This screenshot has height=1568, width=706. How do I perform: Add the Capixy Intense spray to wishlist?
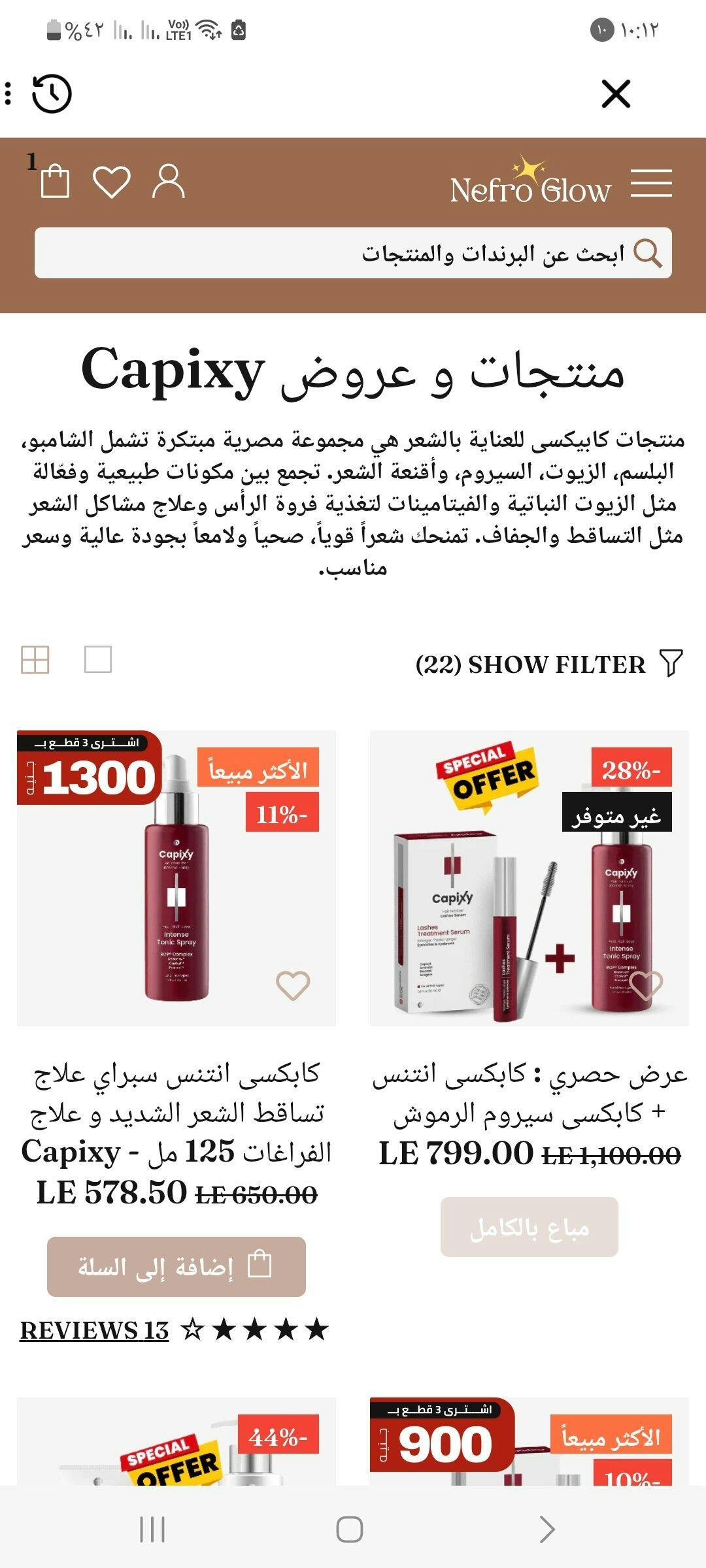pyautogui.click(x=293, y=985)
